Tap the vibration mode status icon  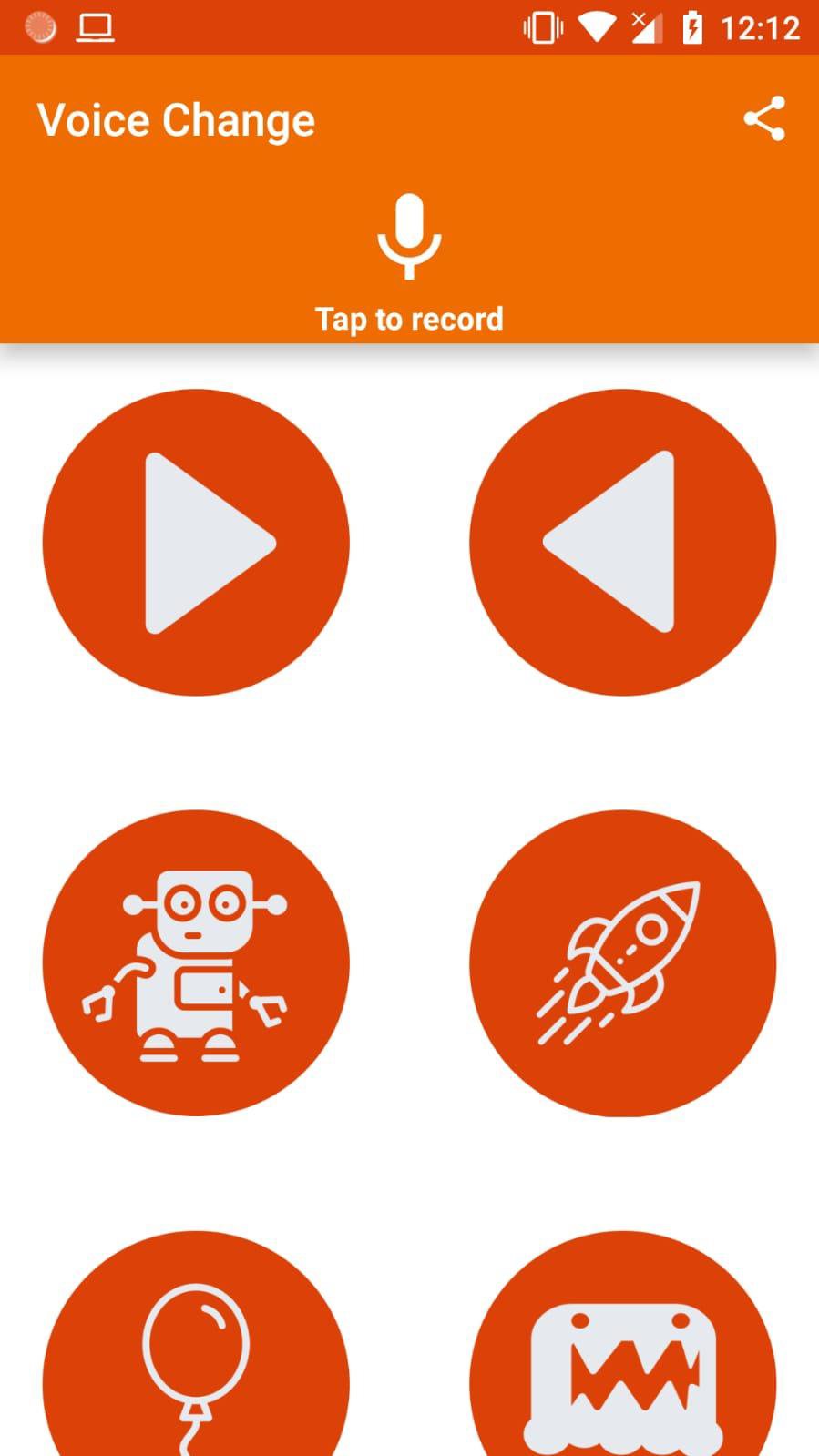540,26
